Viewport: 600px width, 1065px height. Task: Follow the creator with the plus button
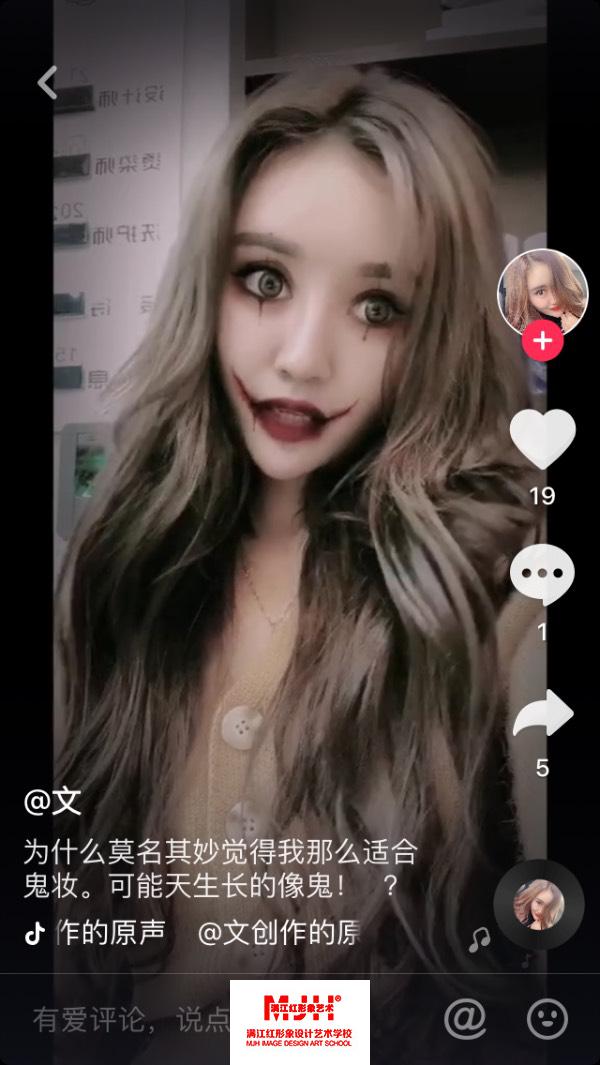click(x=542, y=342)
